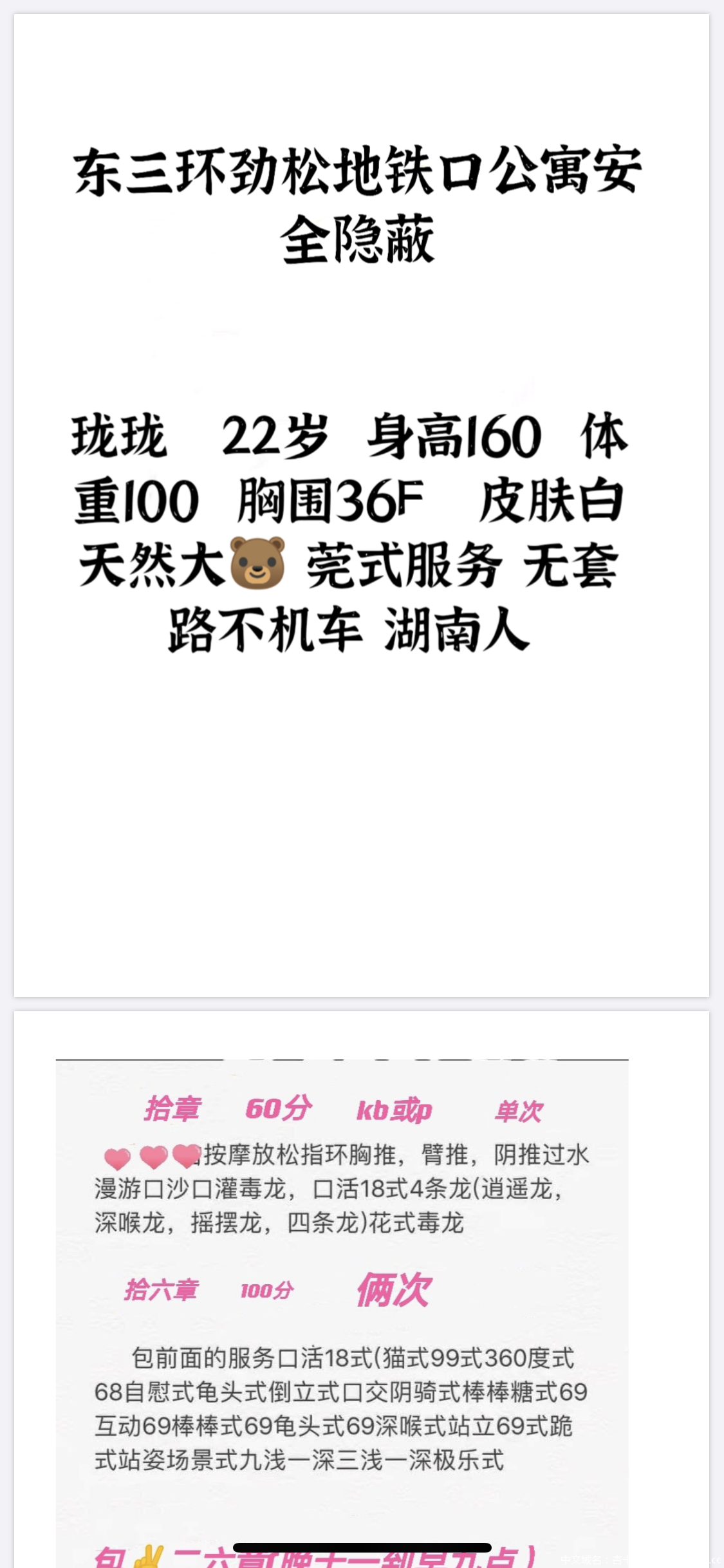Open the second image card with pink headings
Image resolution: width=724 pixels, height=1568 pixels.
point(361,1287)
